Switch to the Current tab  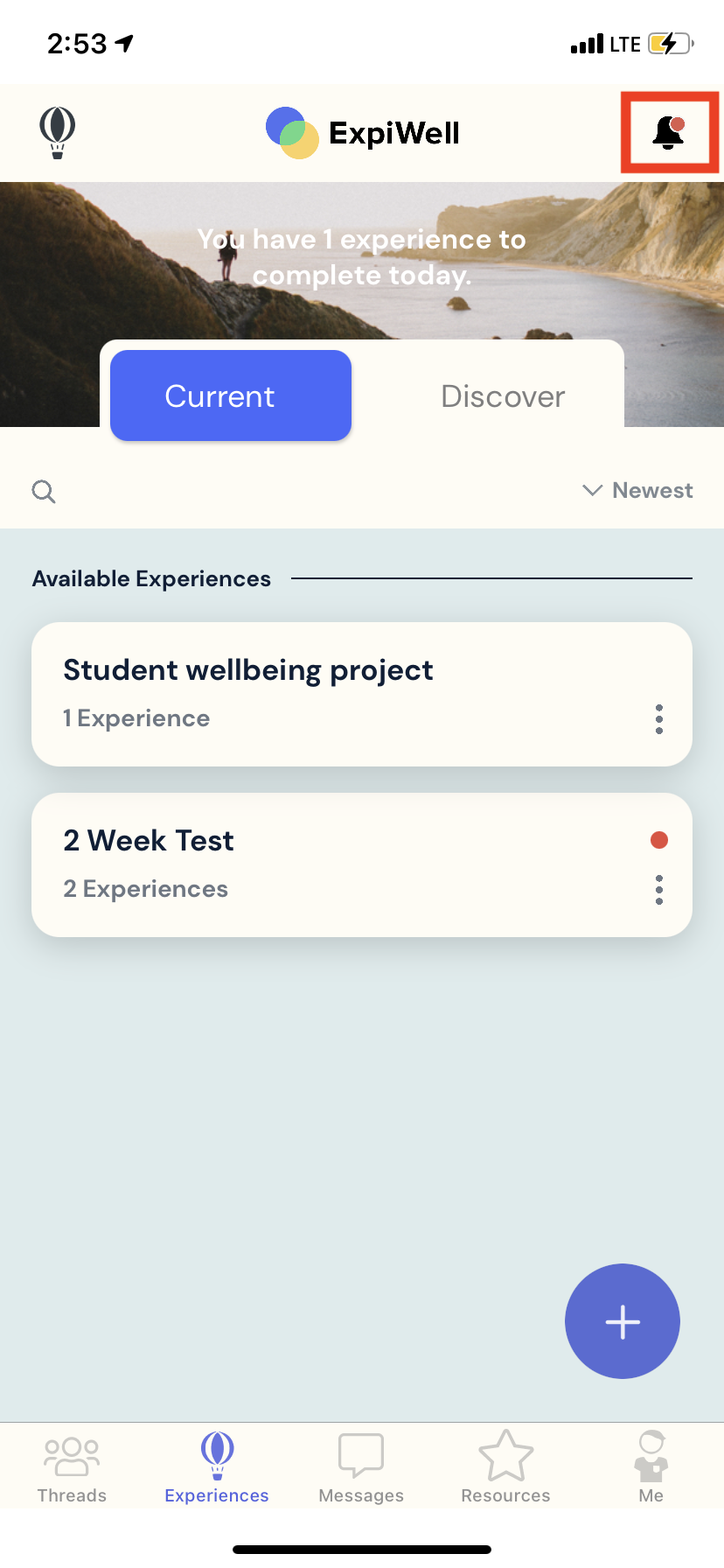tap(231, 395)
